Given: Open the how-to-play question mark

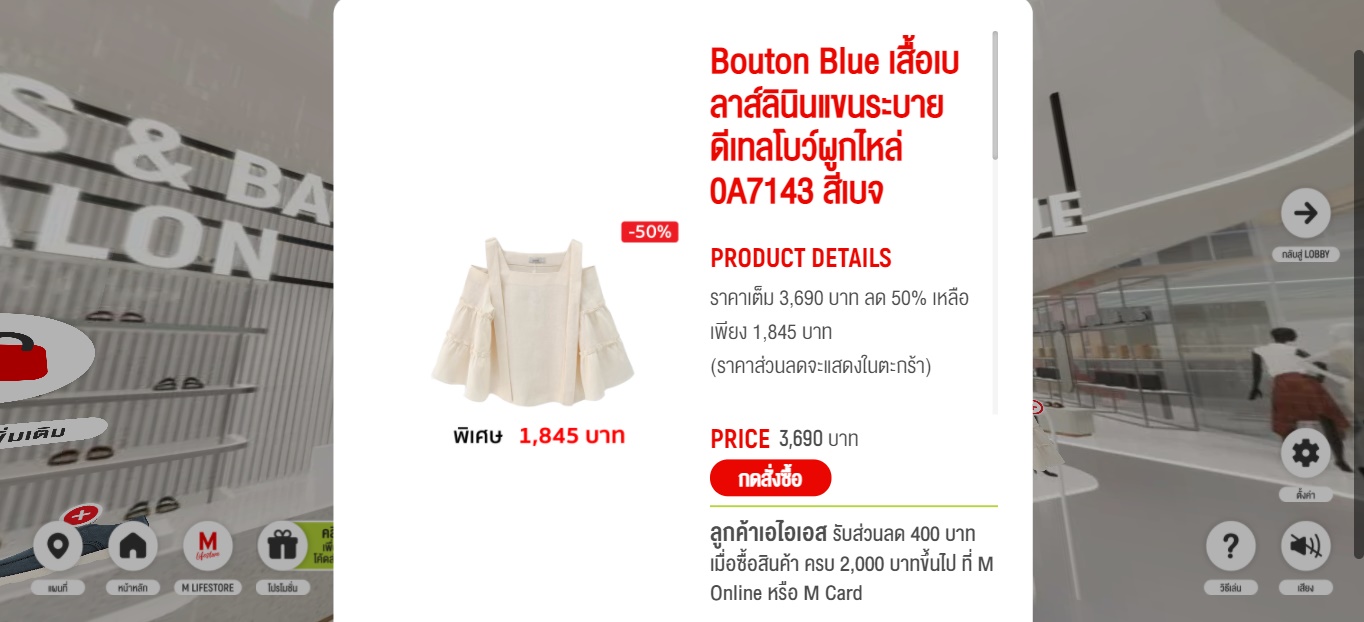Looking at the screenshot, I should point(1230,546).
